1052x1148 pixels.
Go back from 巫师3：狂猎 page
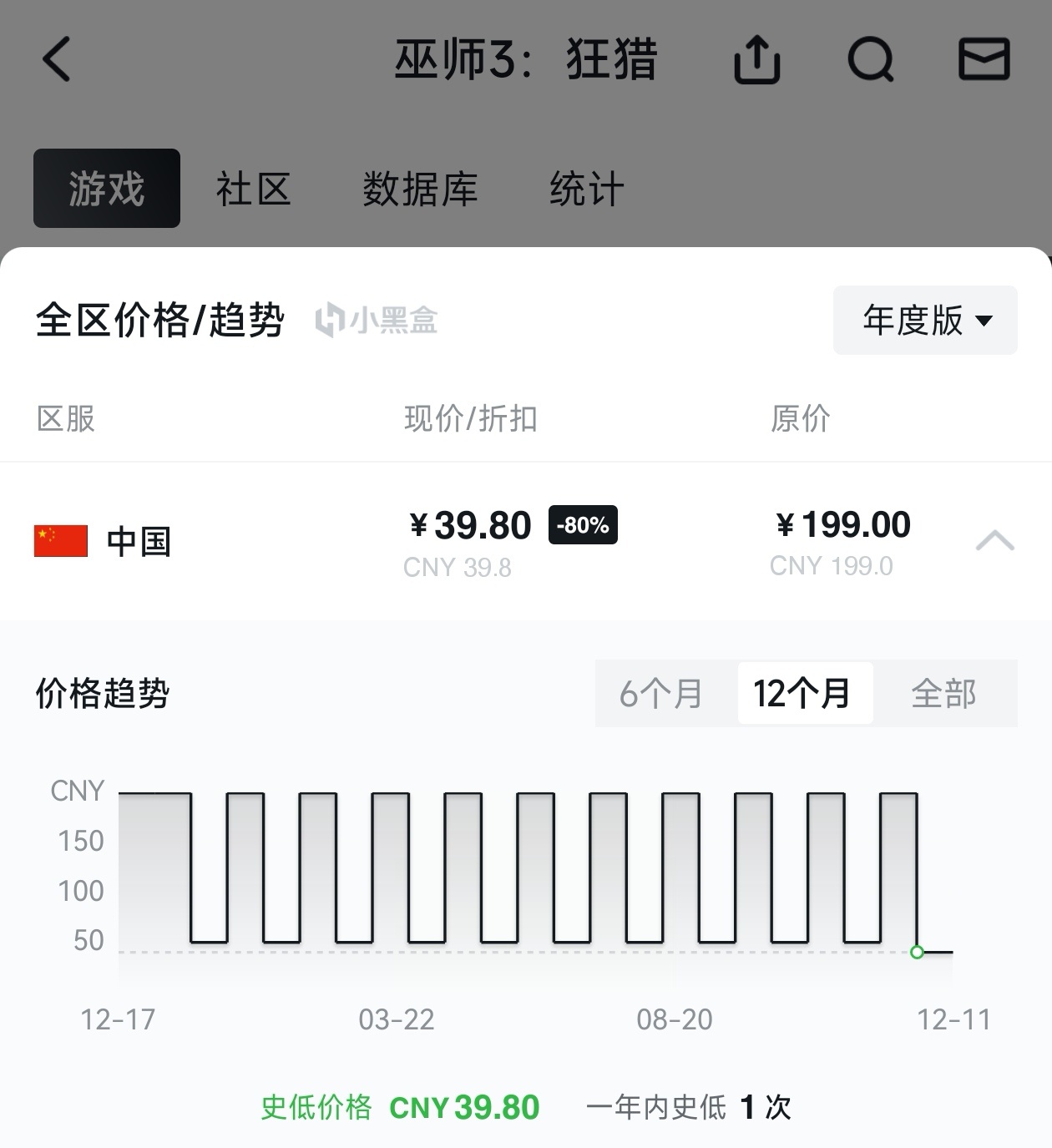pyautogui.click(x=57, y=59)
